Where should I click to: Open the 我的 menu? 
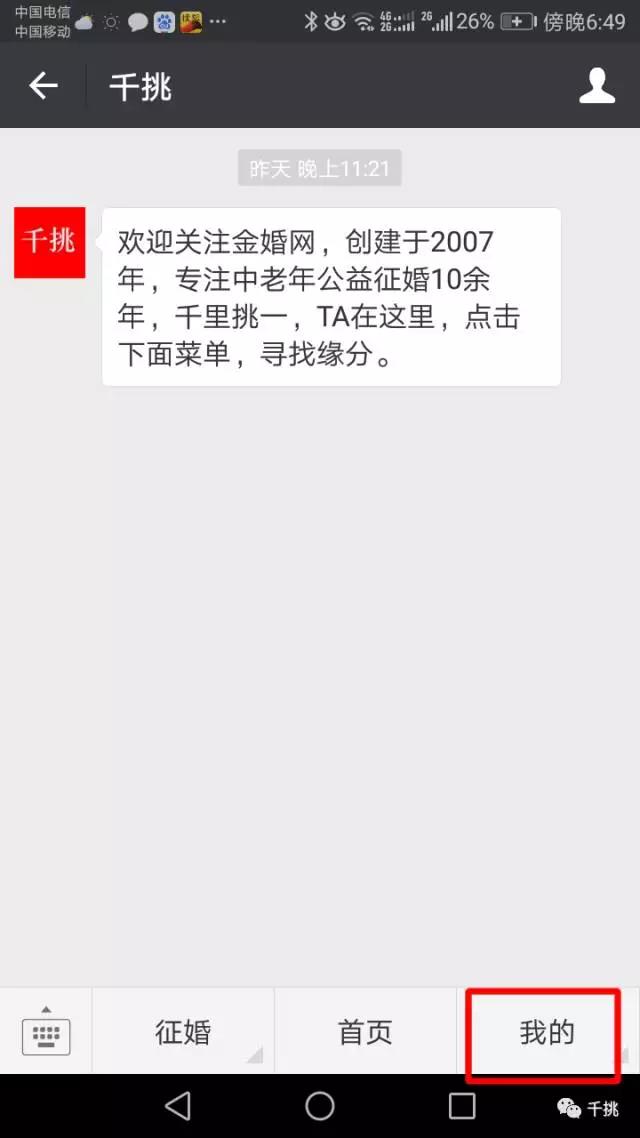(546, 1031)
